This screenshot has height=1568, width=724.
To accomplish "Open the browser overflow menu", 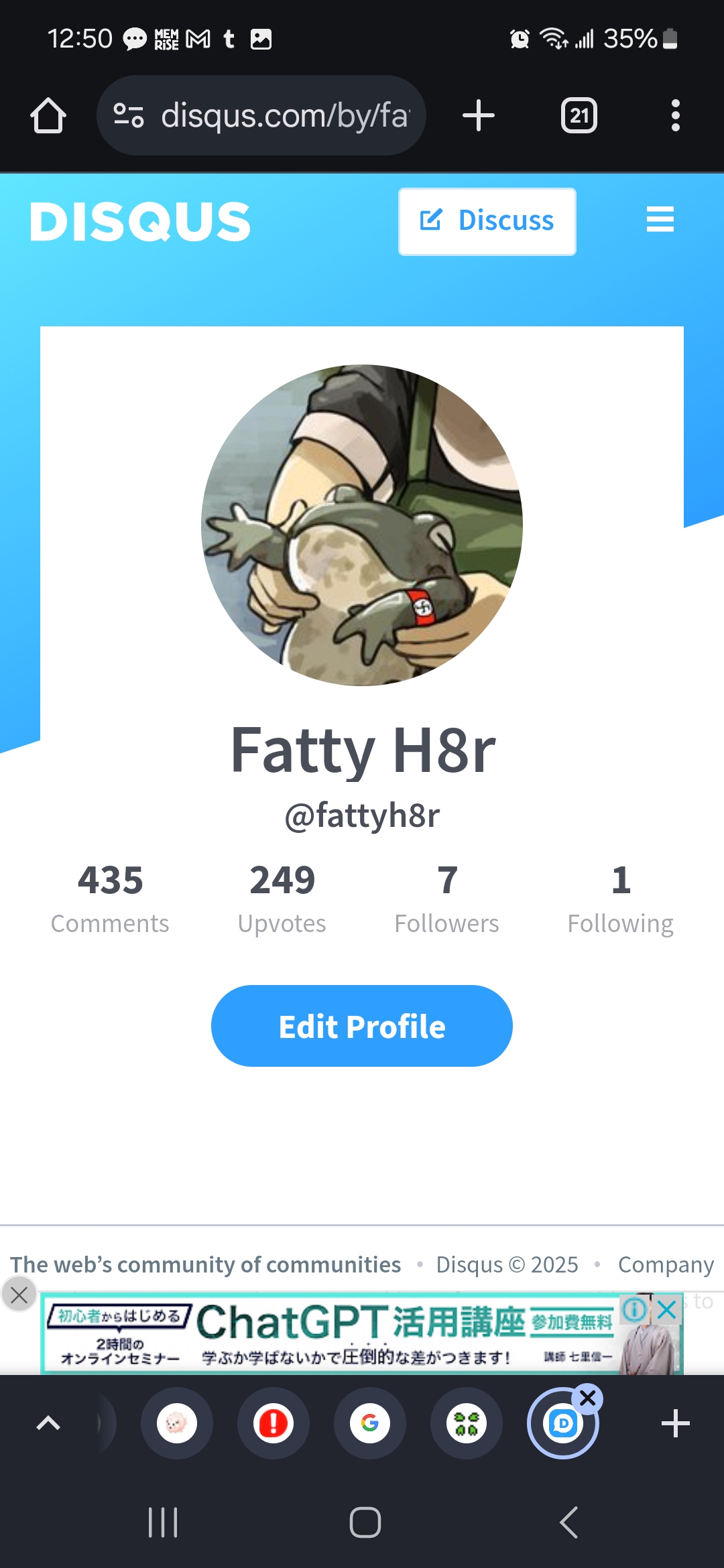I will (675, 116).
